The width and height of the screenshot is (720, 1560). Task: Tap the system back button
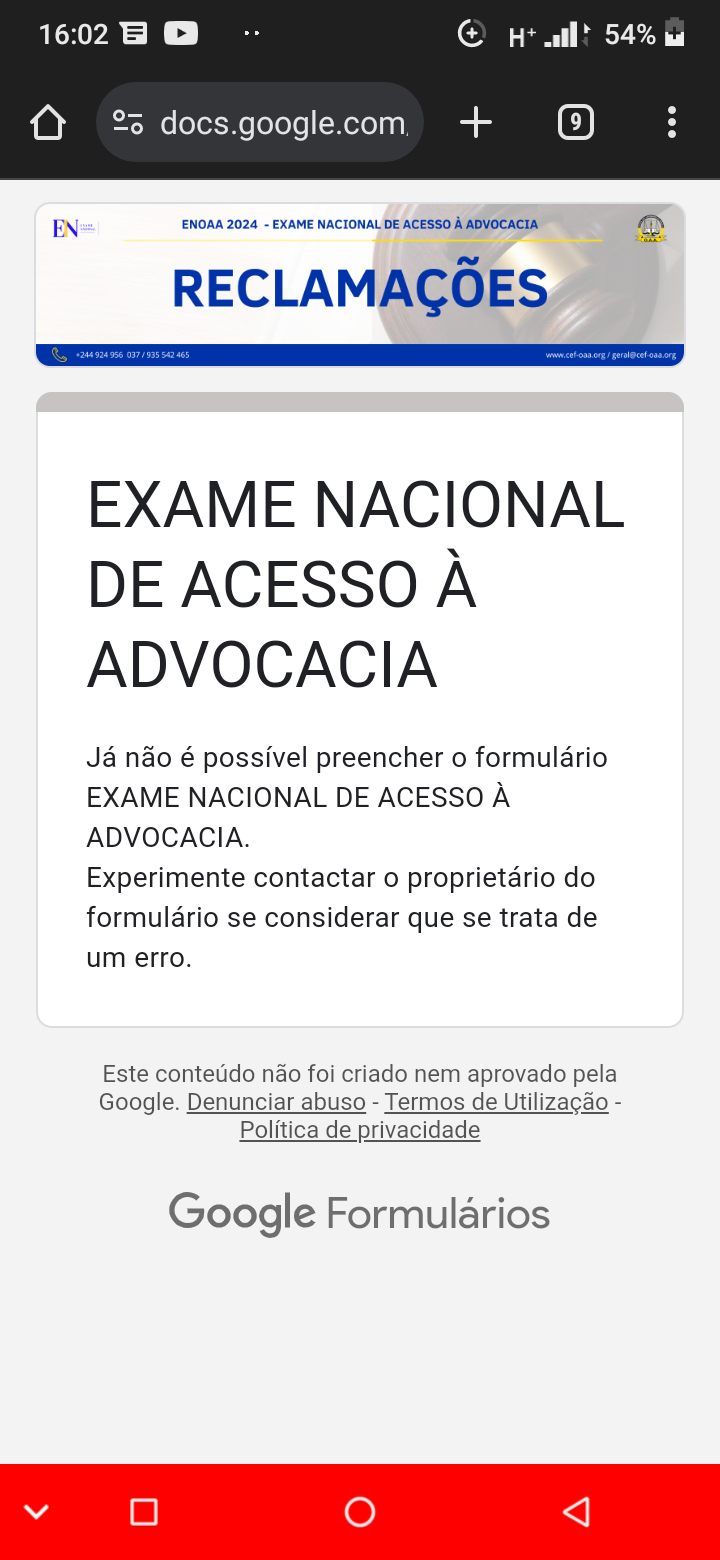(576, 1511)
